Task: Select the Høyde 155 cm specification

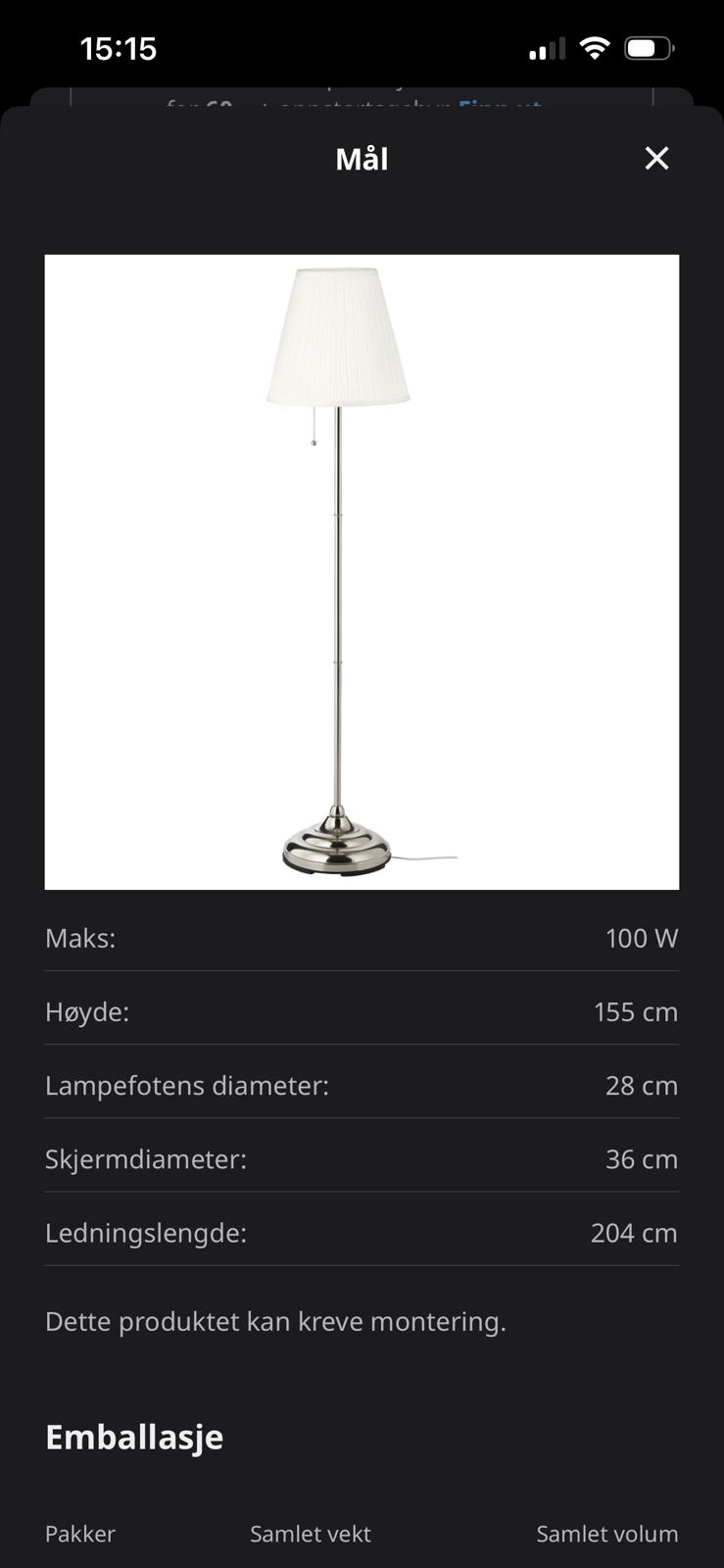Action: click(362, 1011)
